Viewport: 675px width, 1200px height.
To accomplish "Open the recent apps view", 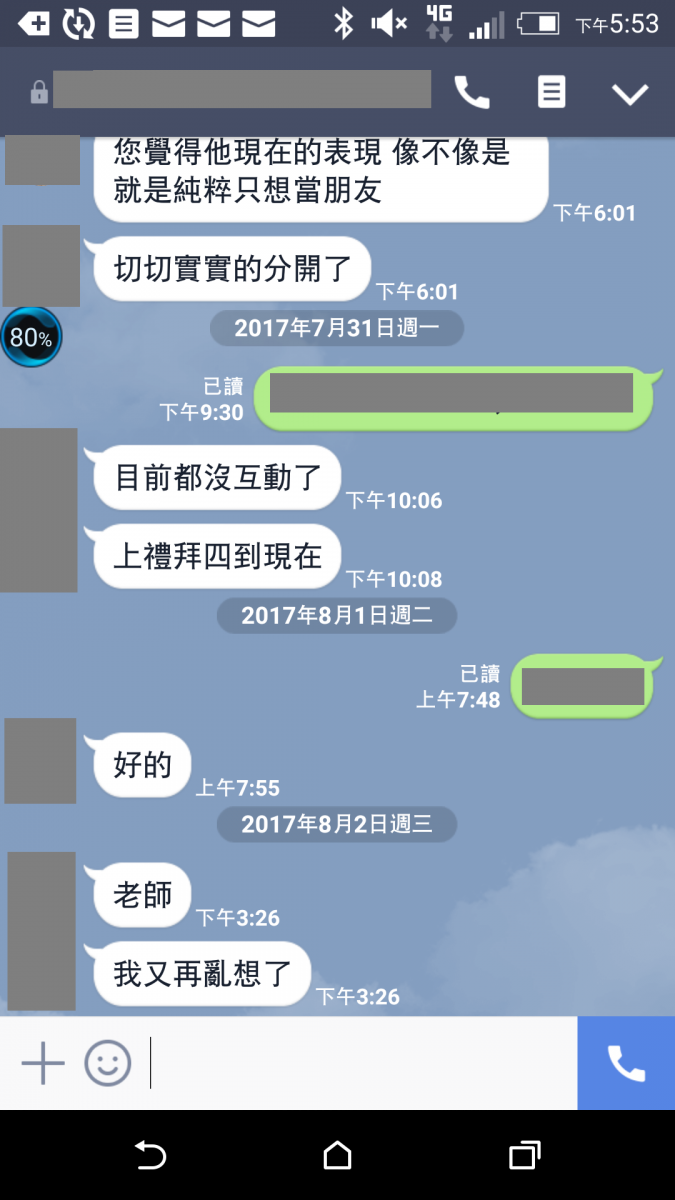I will 524,1156.
